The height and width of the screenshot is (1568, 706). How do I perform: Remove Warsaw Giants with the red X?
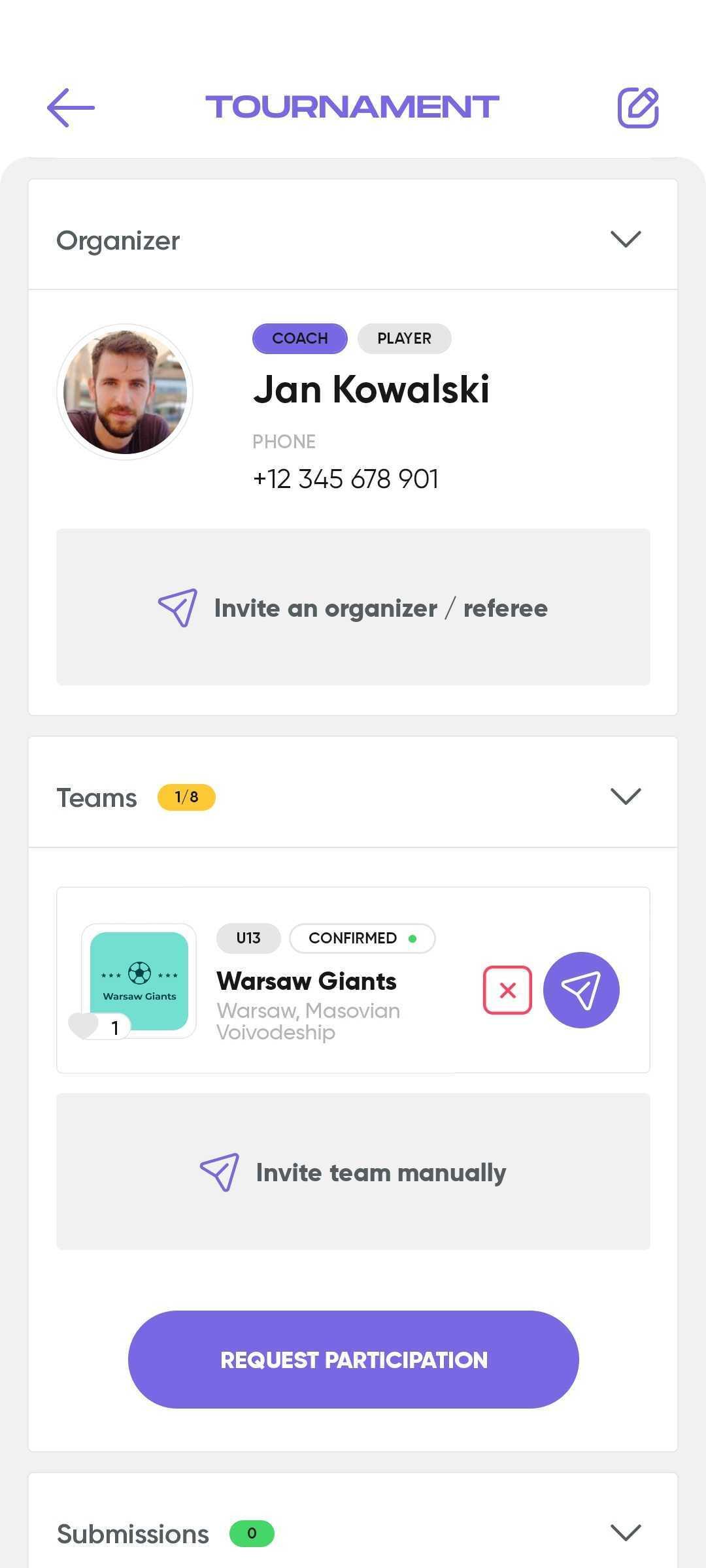click(x=507, y=990)
